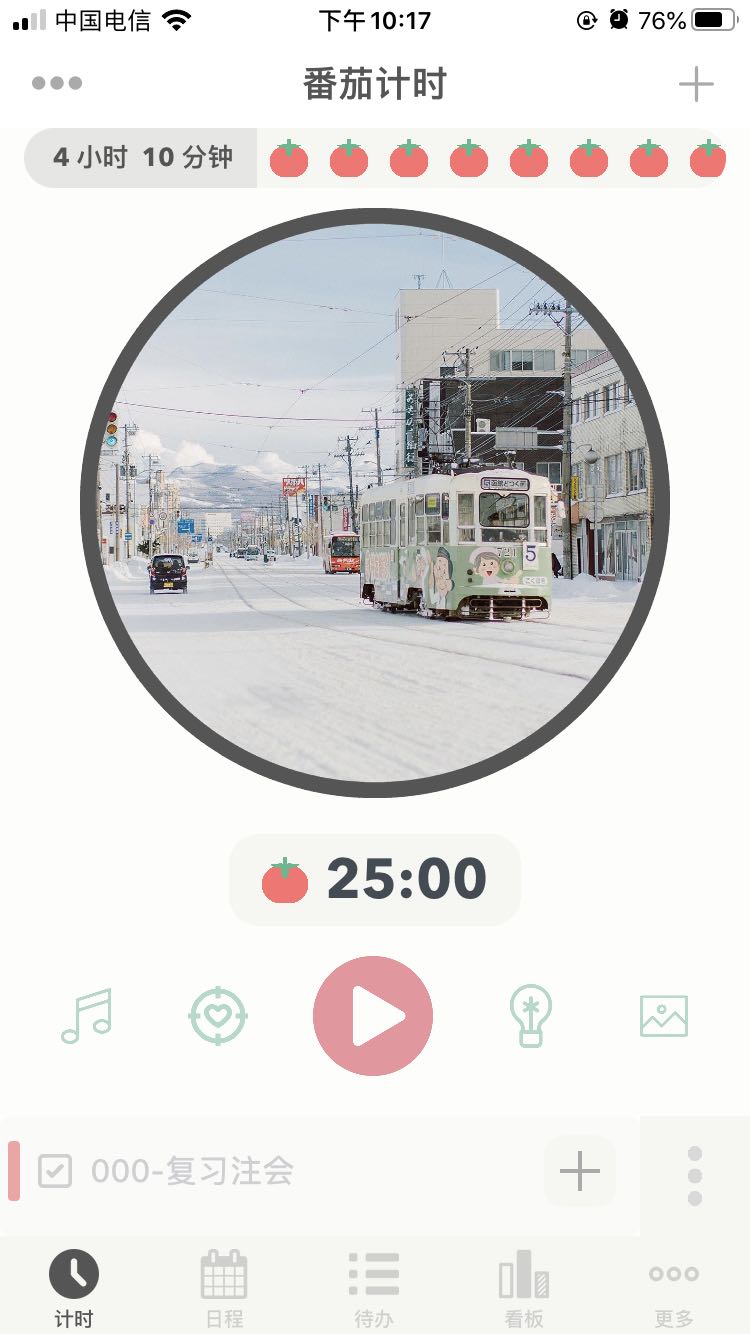Tap the lightbulb icon

[530, 1016]
